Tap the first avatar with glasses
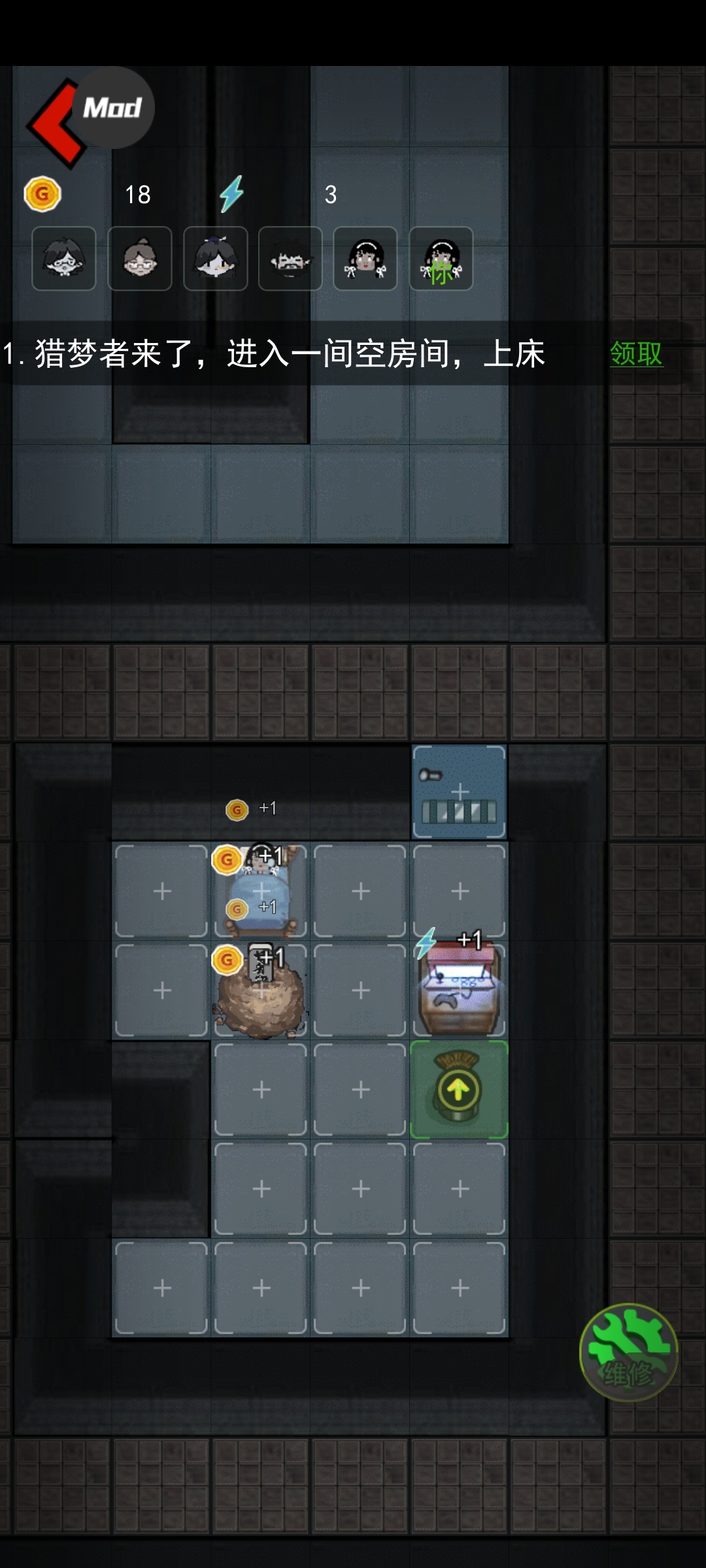This screenshot has width=706, height=1568. pos(64,259)
